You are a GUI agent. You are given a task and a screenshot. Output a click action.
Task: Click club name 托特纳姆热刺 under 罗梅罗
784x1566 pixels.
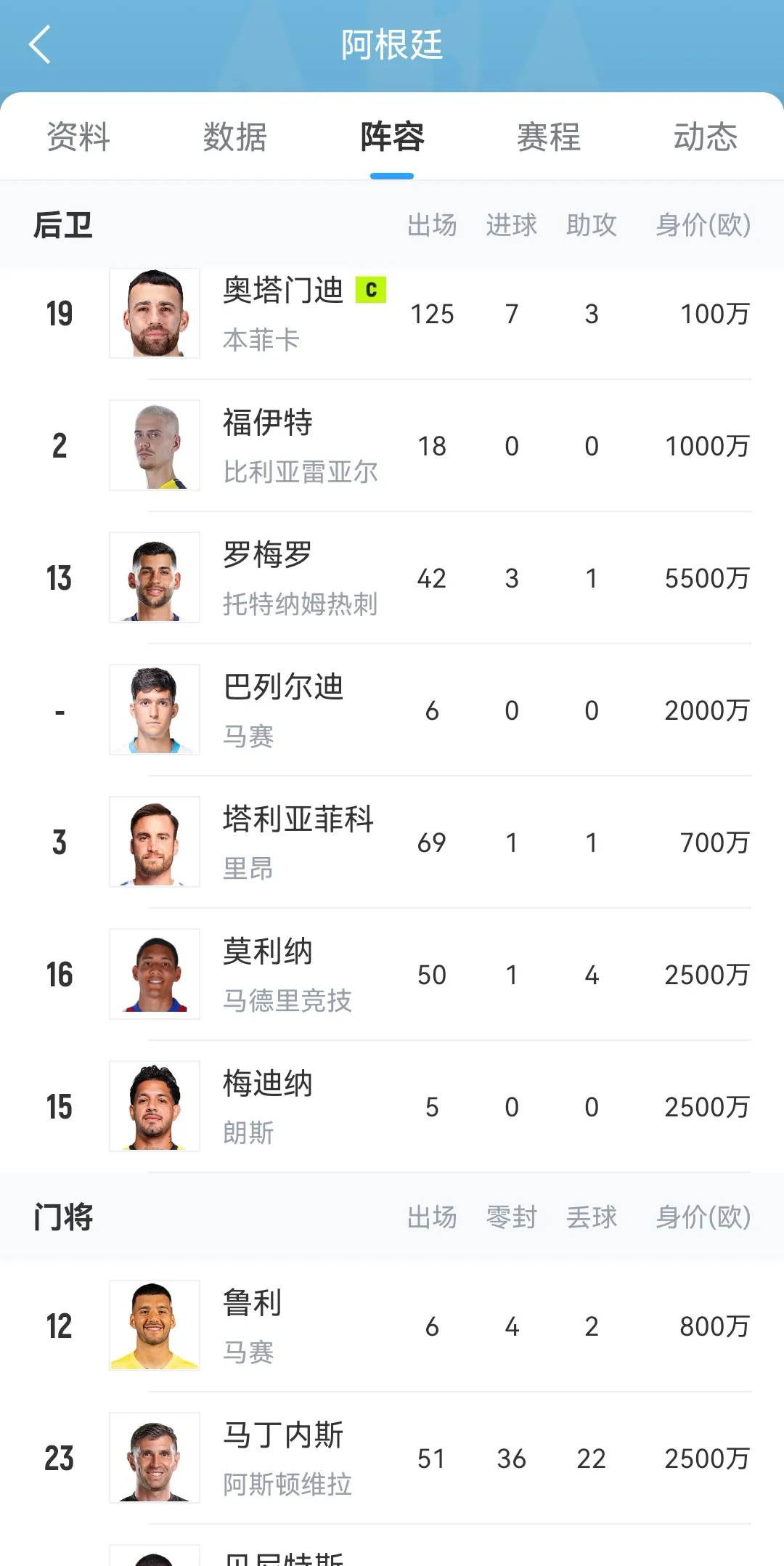click(301, 603)
